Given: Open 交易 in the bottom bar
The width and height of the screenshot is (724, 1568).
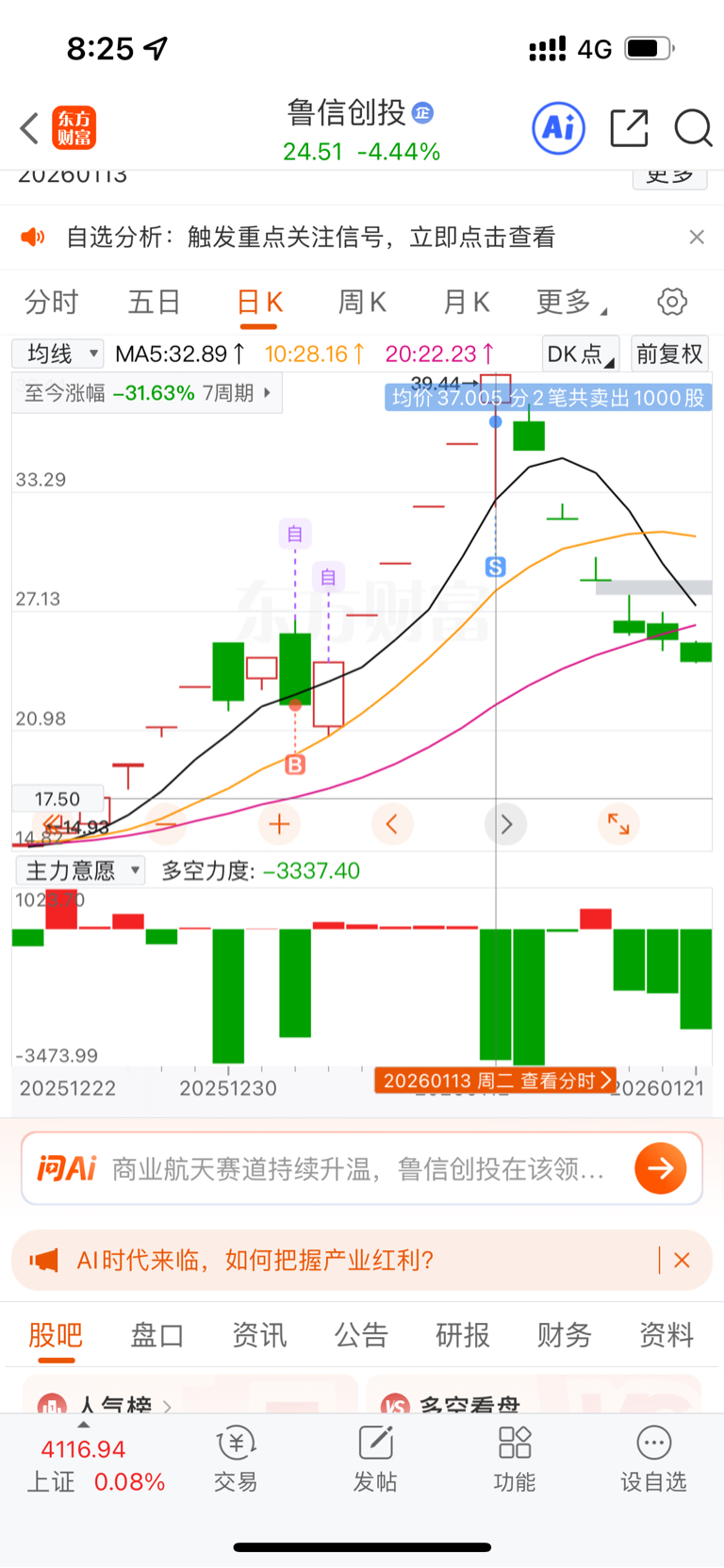Looking at the screenshot, I should [x=236, y=1459].
